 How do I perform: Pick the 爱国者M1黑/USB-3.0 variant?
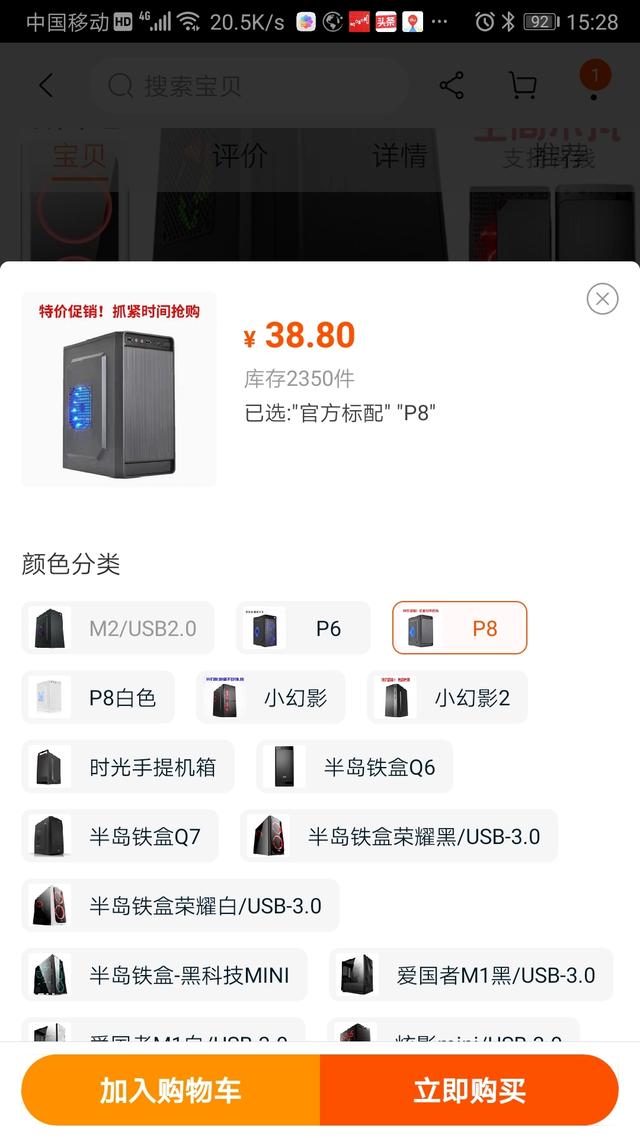pos(470,974)
